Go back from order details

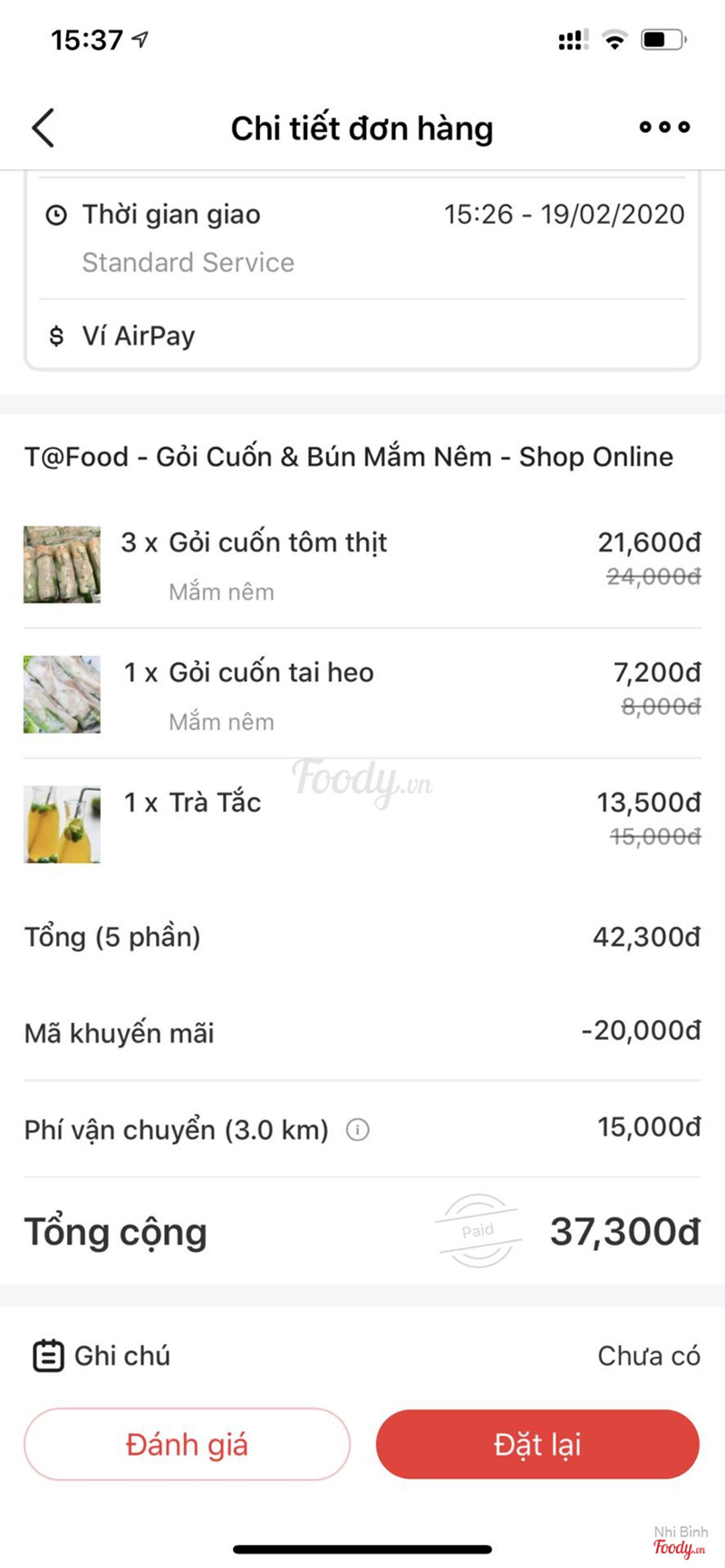43,128
